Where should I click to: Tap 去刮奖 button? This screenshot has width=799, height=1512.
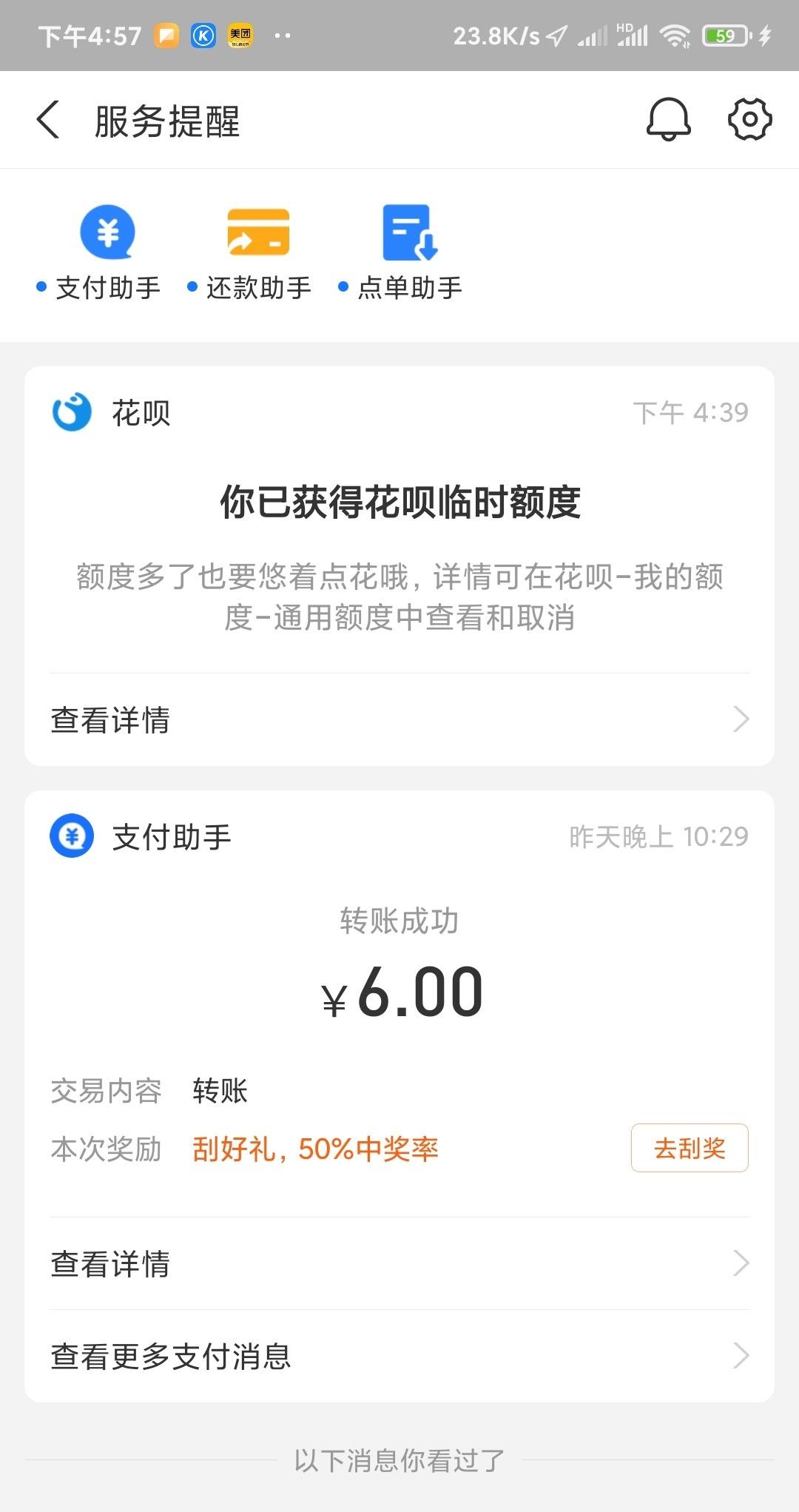pyautogui.click(x=690, y=1148)
